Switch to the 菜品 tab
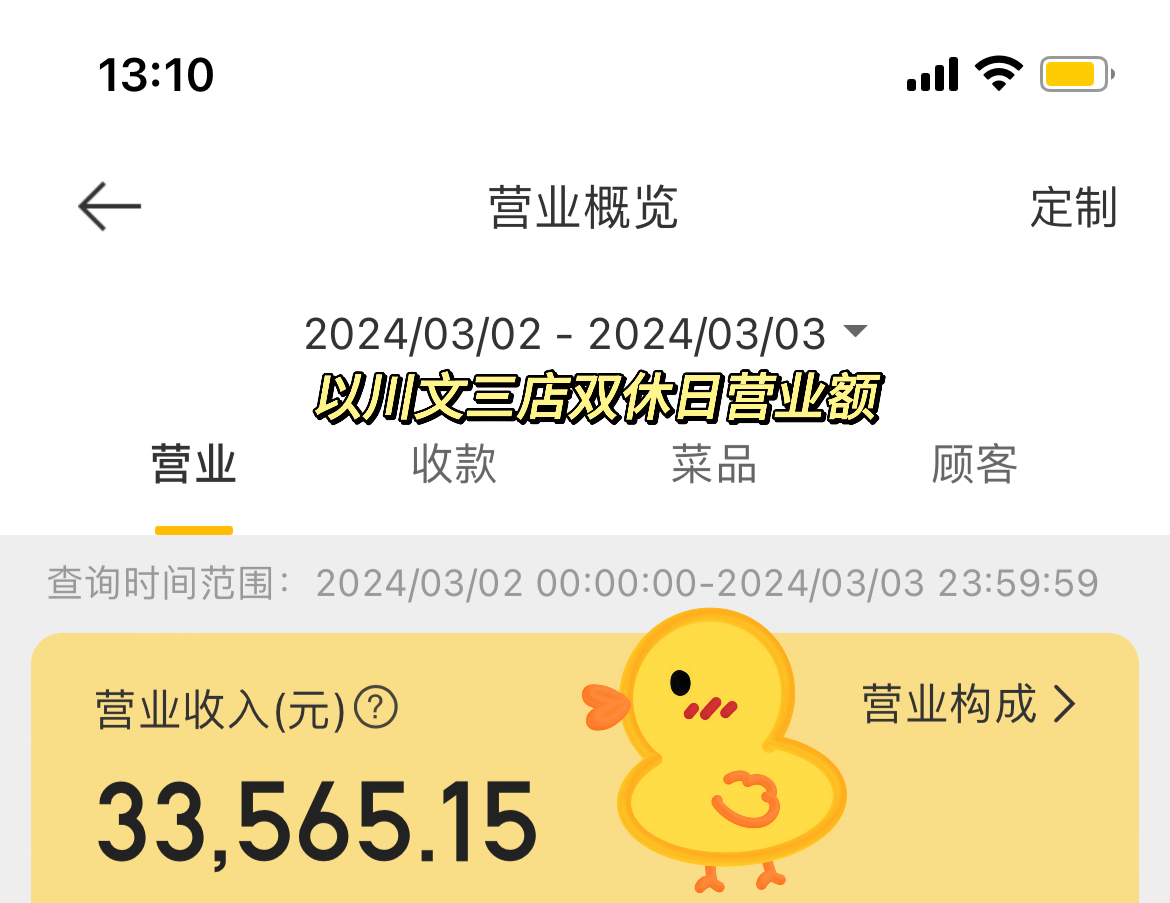This screenshot has height=903, width=1170. 714,466
